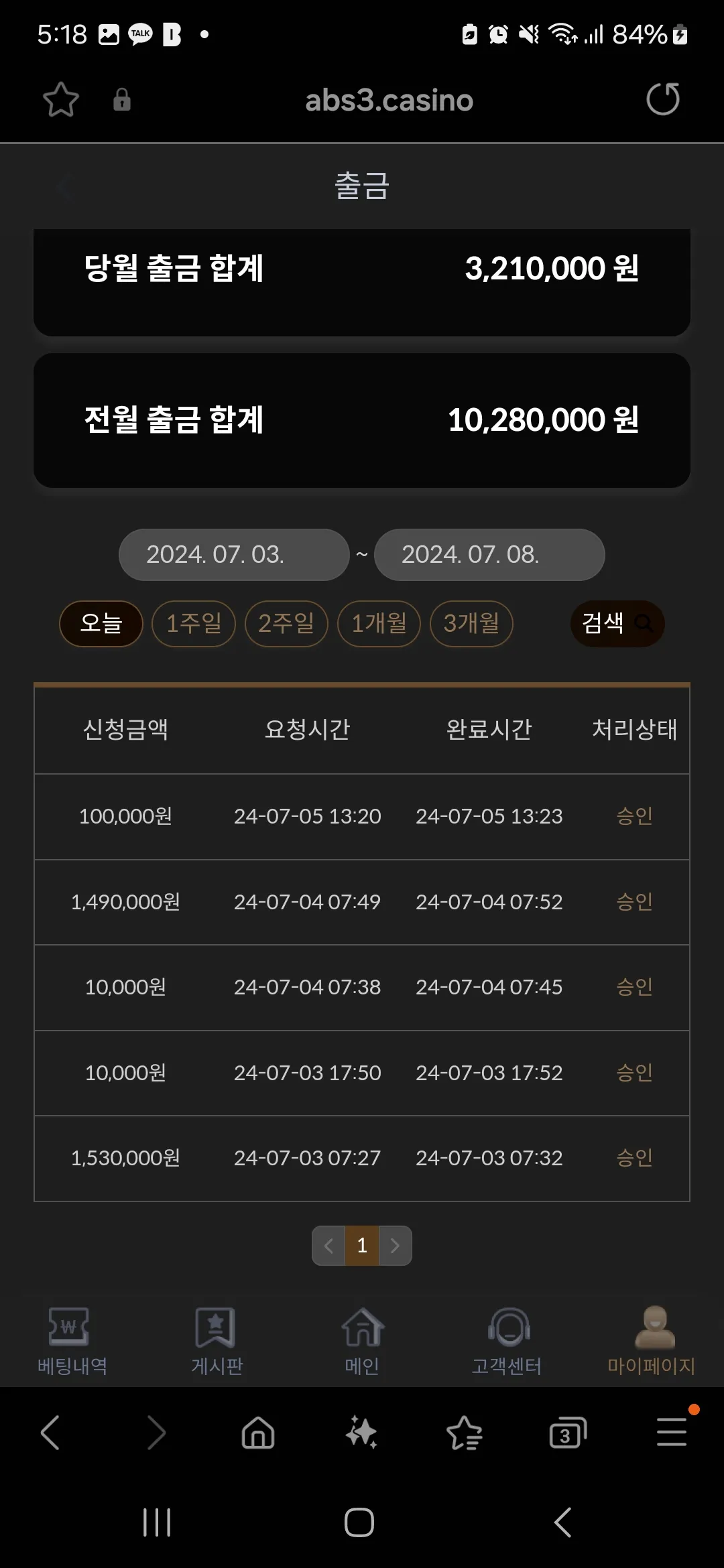Open the end date 2024. 07. 08. picker
The width and height of the screenshot is (724, 1568).
[x=489, y=555]
